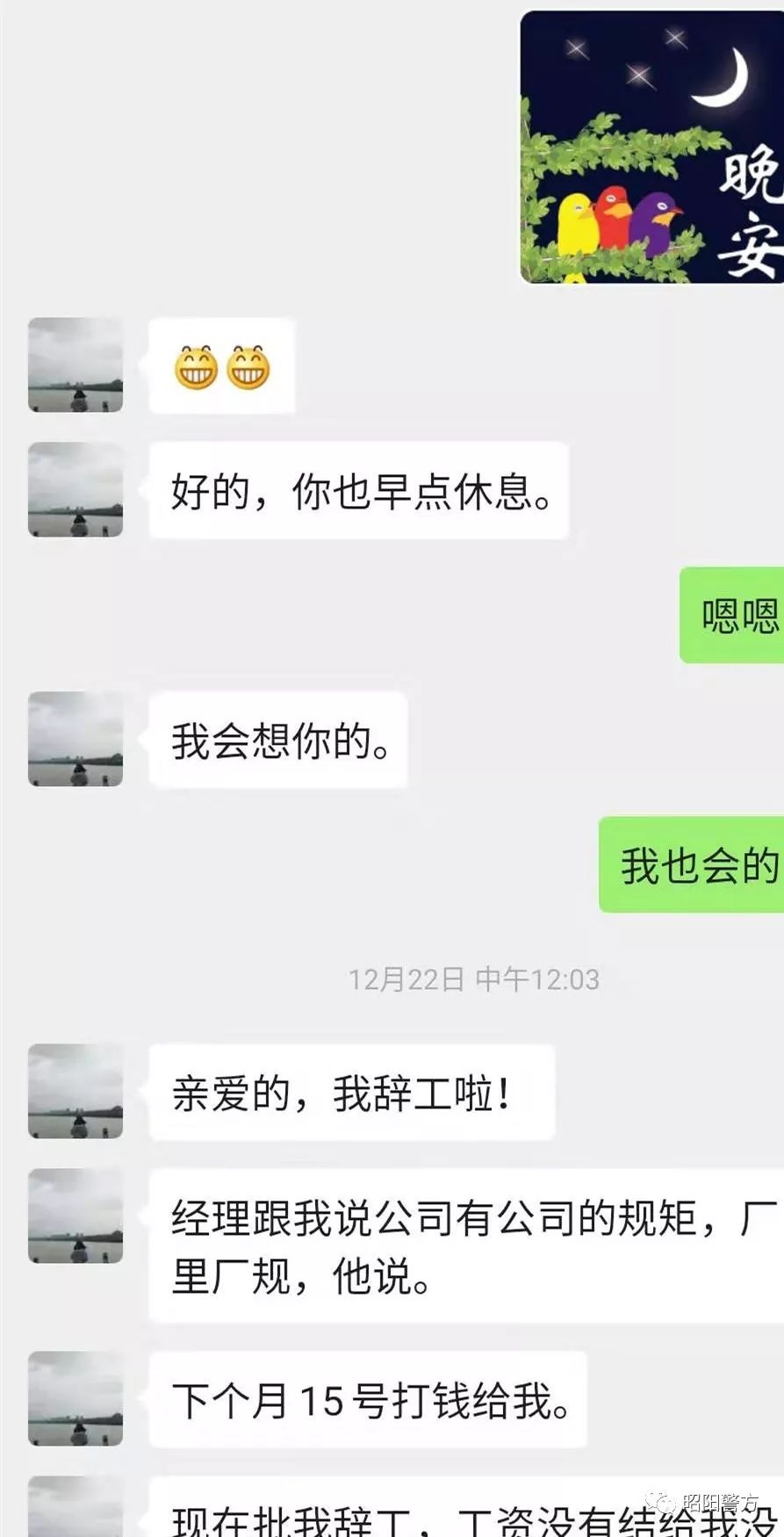The width and height of the screenshot is (784, 1537).
Task: Tap avatar beside the grinning emoji message
Action: click(76, 364)
